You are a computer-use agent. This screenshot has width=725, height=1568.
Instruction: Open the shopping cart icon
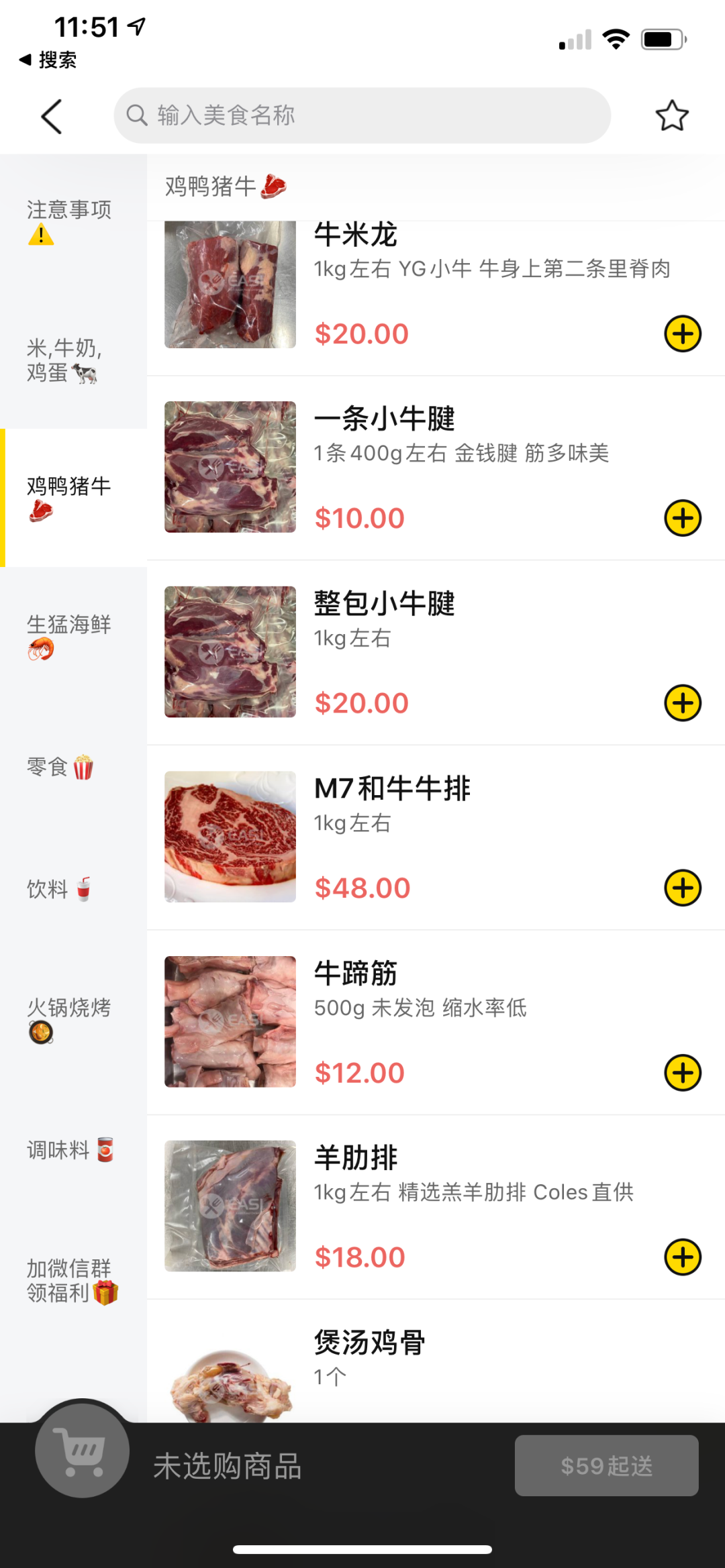click(82, 1451)
